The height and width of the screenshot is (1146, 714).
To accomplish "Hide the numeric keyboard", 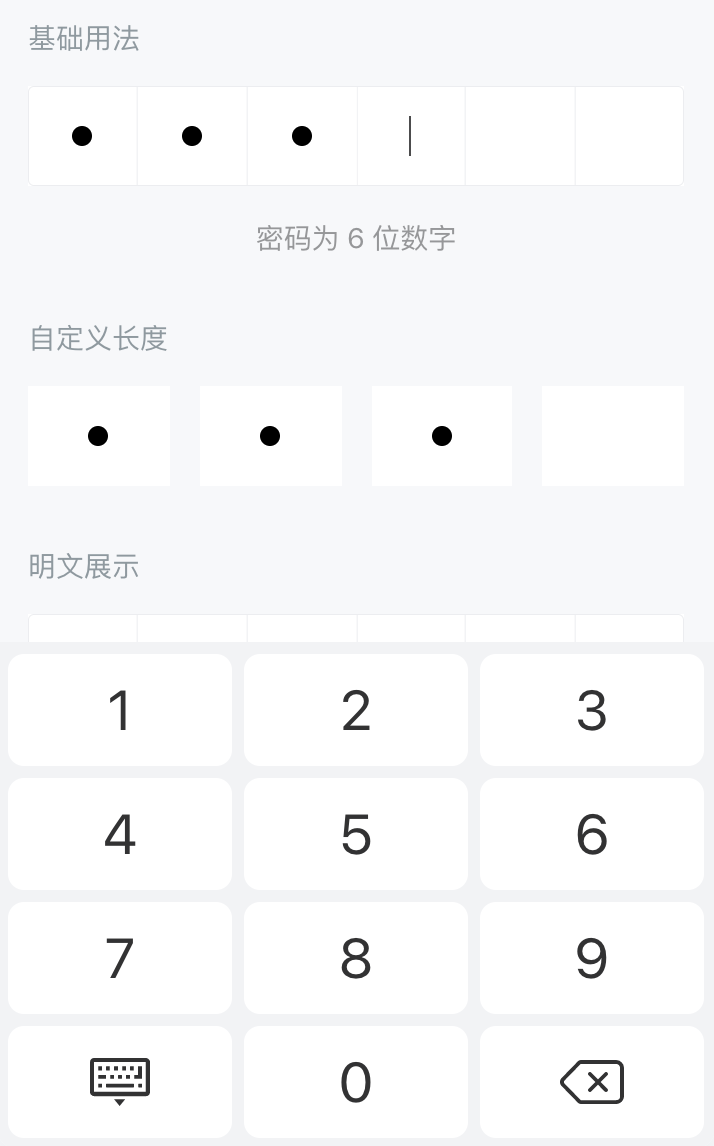I will pos(120,1082).
